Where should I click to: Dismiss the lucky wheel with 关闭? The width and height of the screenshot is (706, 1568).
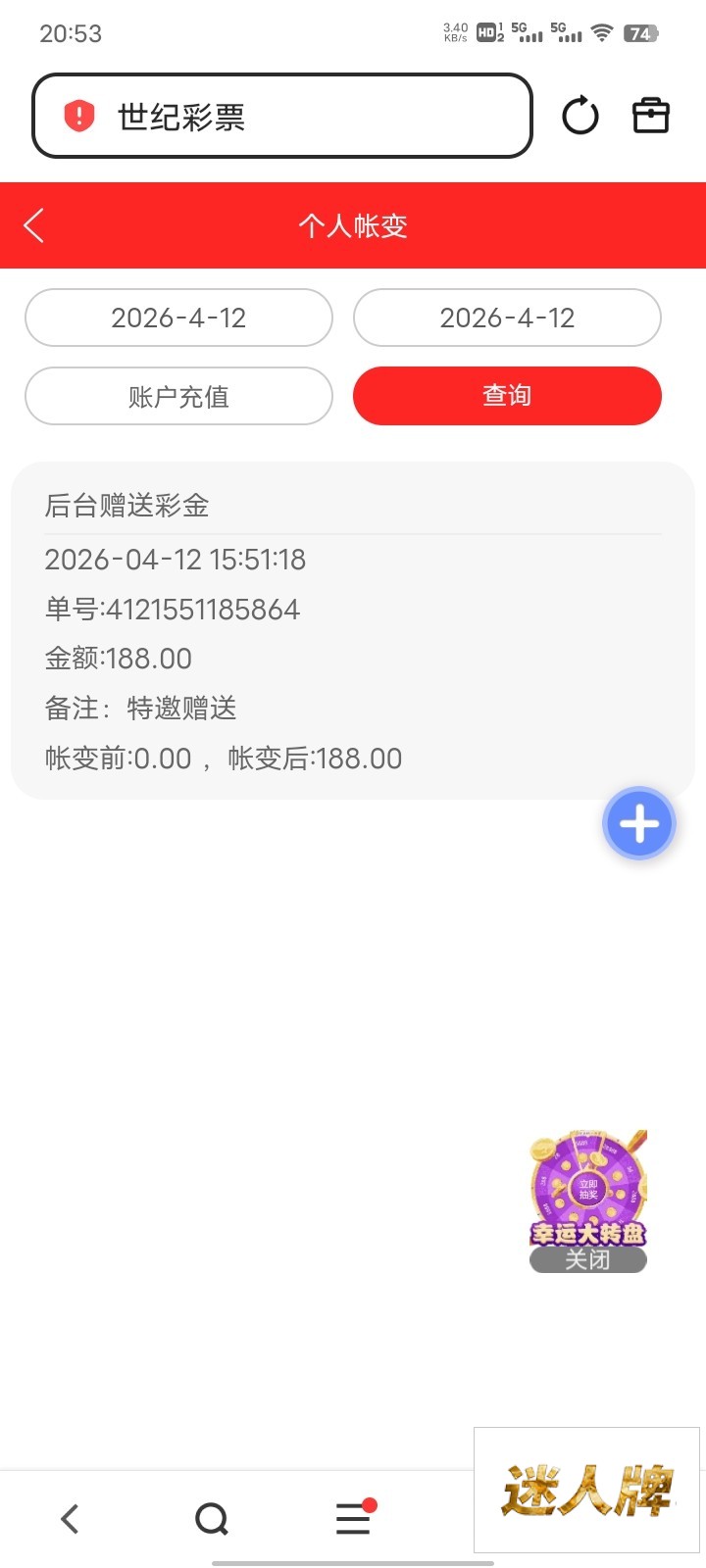[x=588, y=1260]
